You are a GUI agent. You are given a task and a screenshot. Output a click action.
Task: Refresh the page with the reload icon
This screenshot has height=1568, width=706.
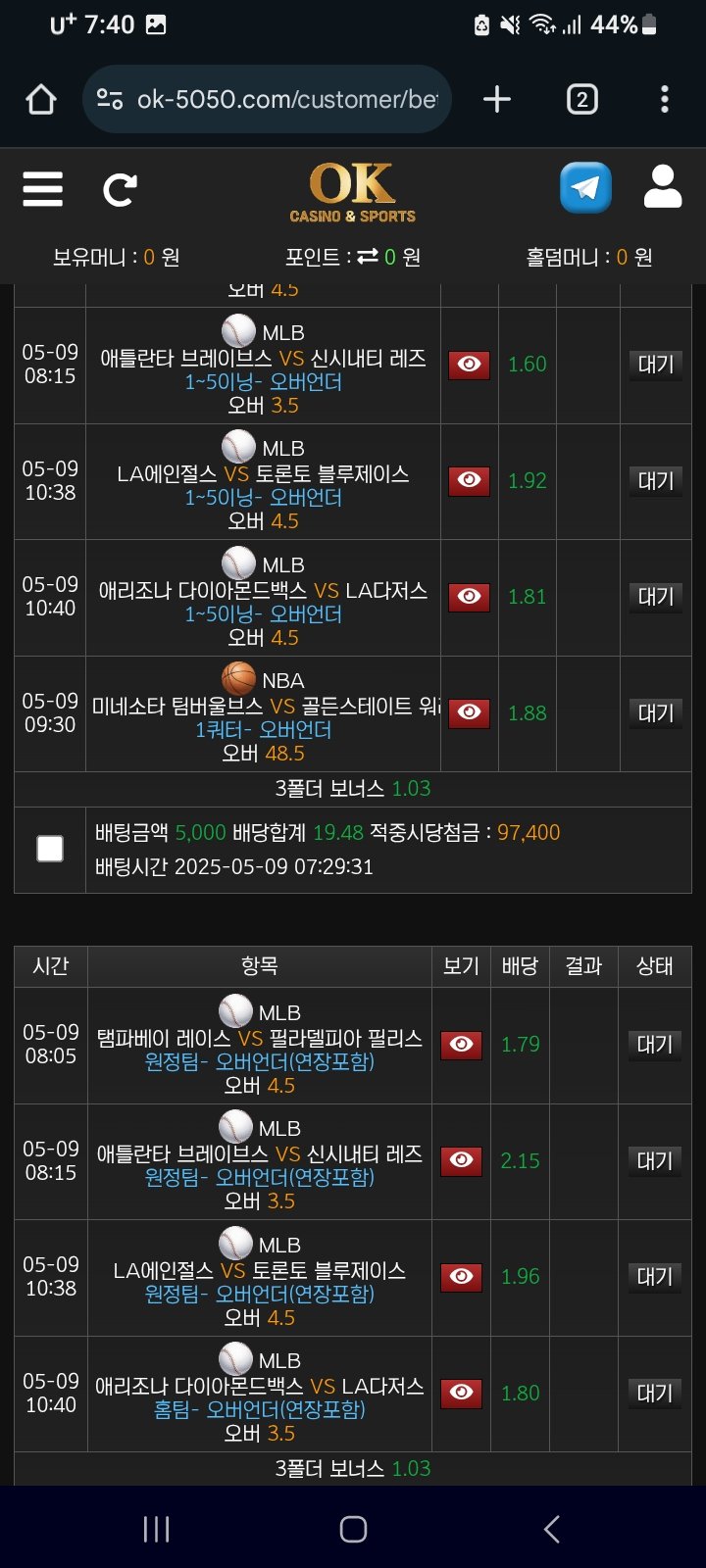tap(120, 189)
